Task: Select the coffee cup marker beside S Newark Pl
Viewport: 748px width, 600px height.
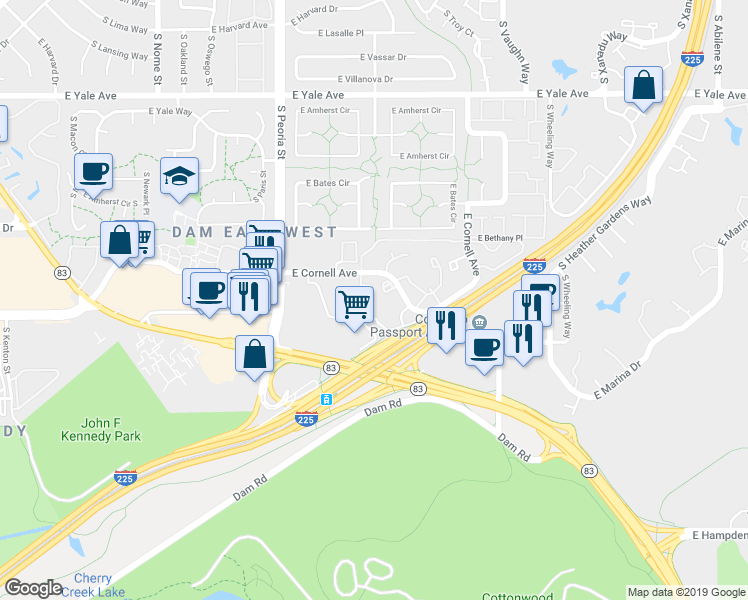Action: [x=93, y=171]
